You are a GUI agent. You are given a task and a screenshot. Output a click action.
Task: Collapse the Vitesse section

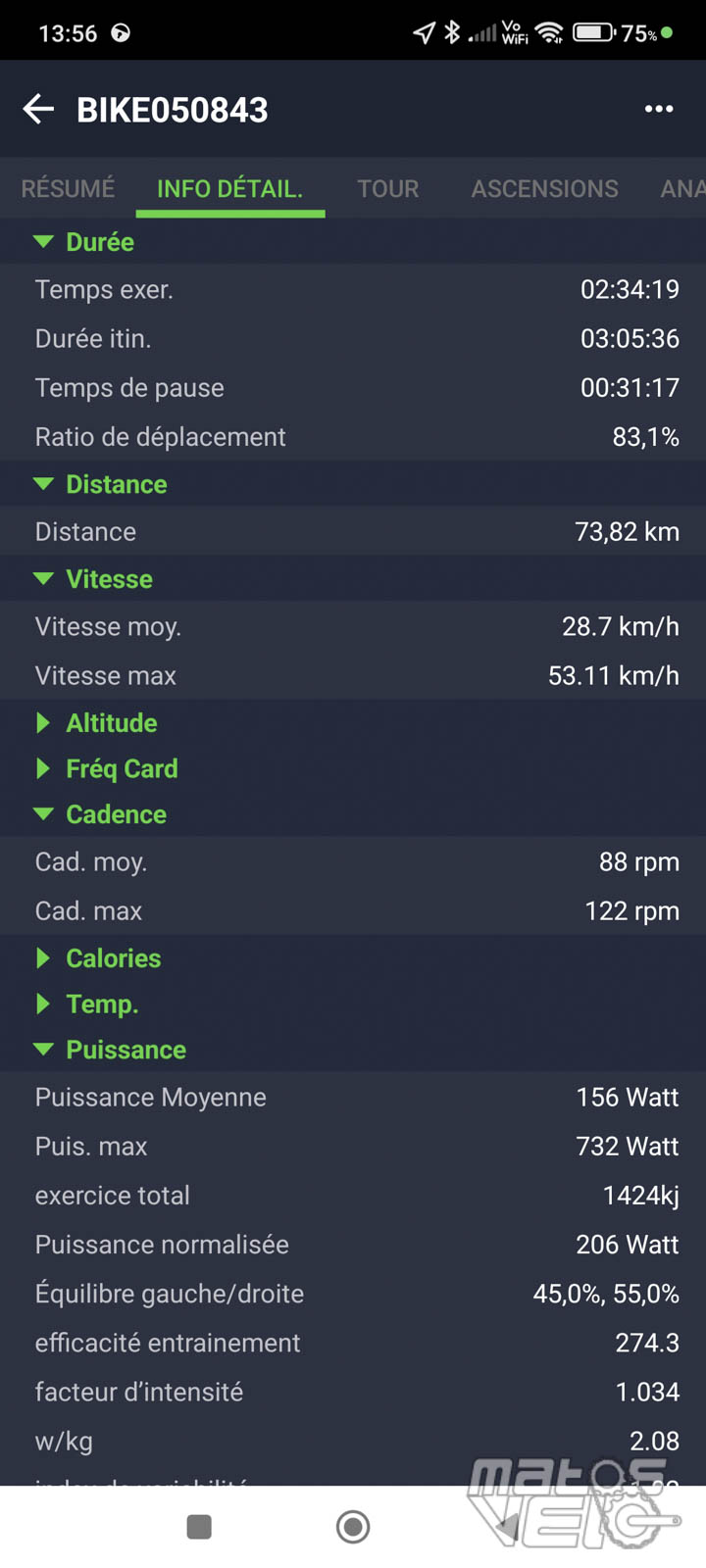click(x=353, y=579)
